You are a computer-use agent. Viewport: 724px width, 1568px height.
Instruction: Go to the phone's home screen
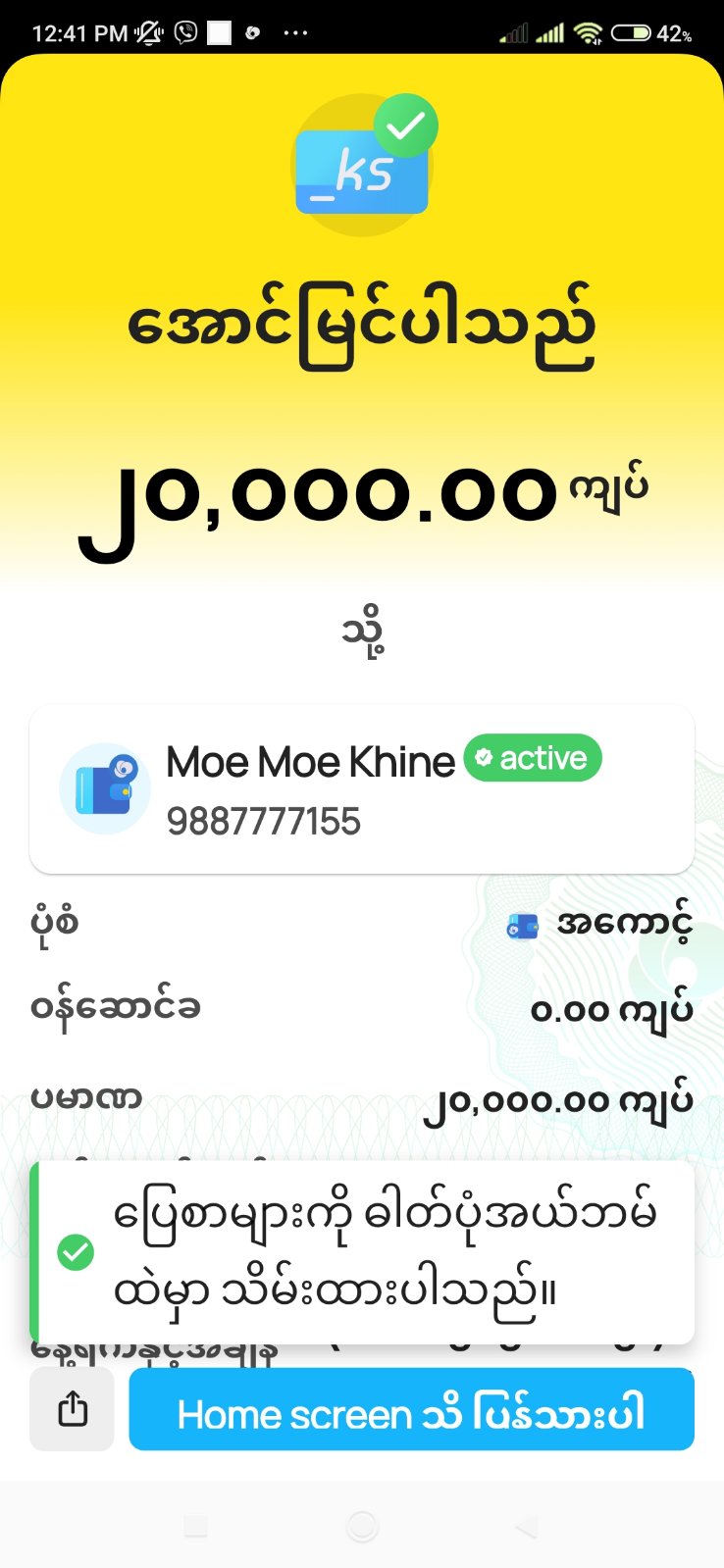tap(362, 1526)
